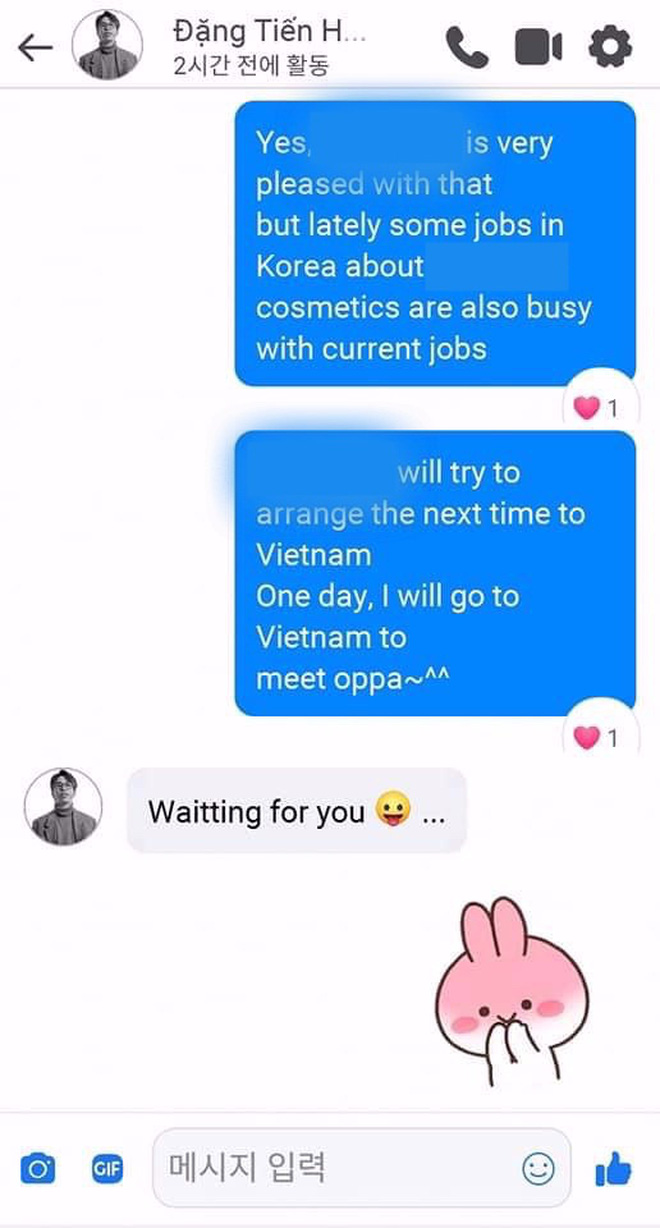Image resolution: width=660 pixels, height=1228 pixels.
Task: Start a video call
Action: [x=538, y=47]
